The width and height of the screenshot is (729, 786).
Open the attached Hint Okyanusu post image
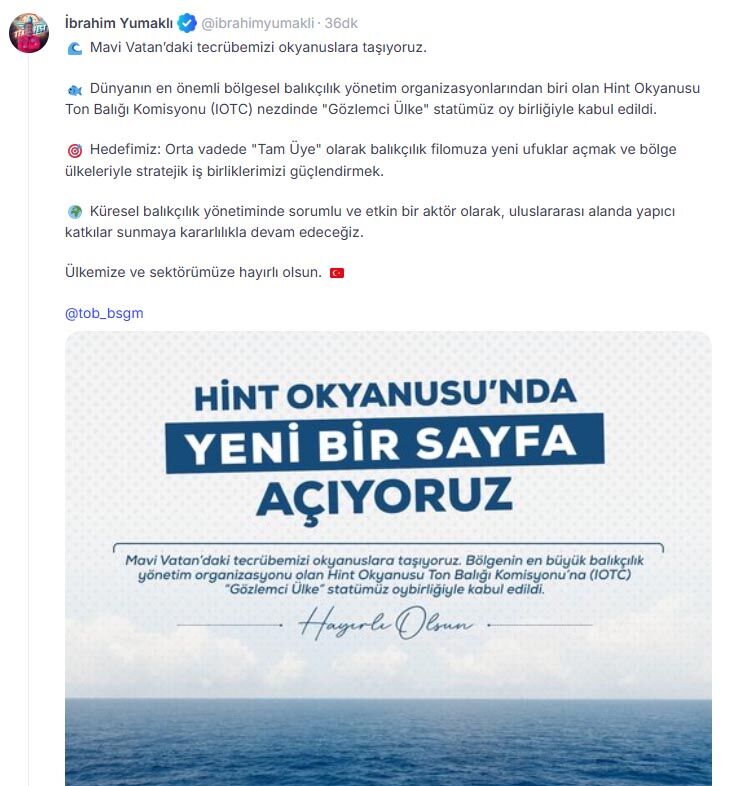[x=388, y=558]
